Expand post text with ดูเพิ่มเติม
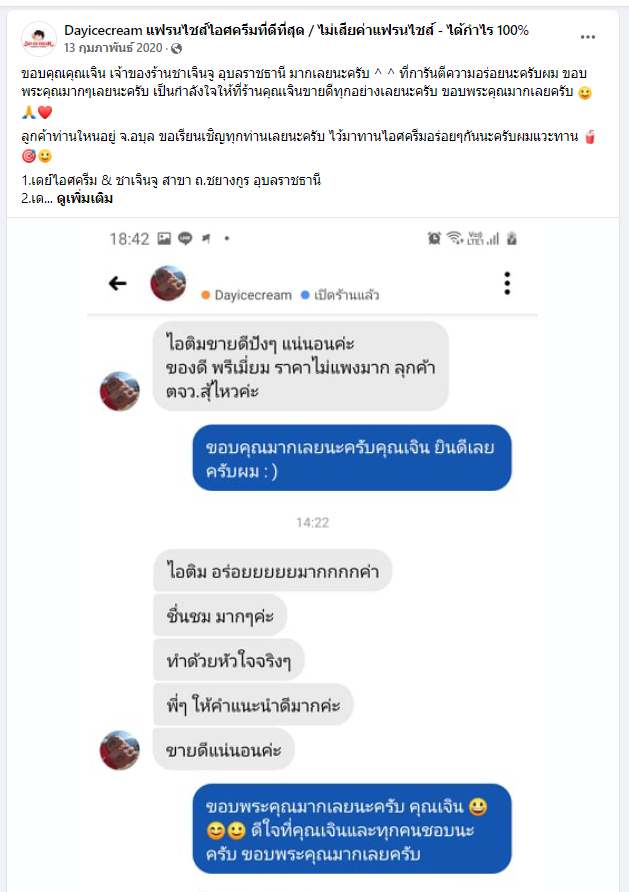The image size is (629, 892). point(84,198)
